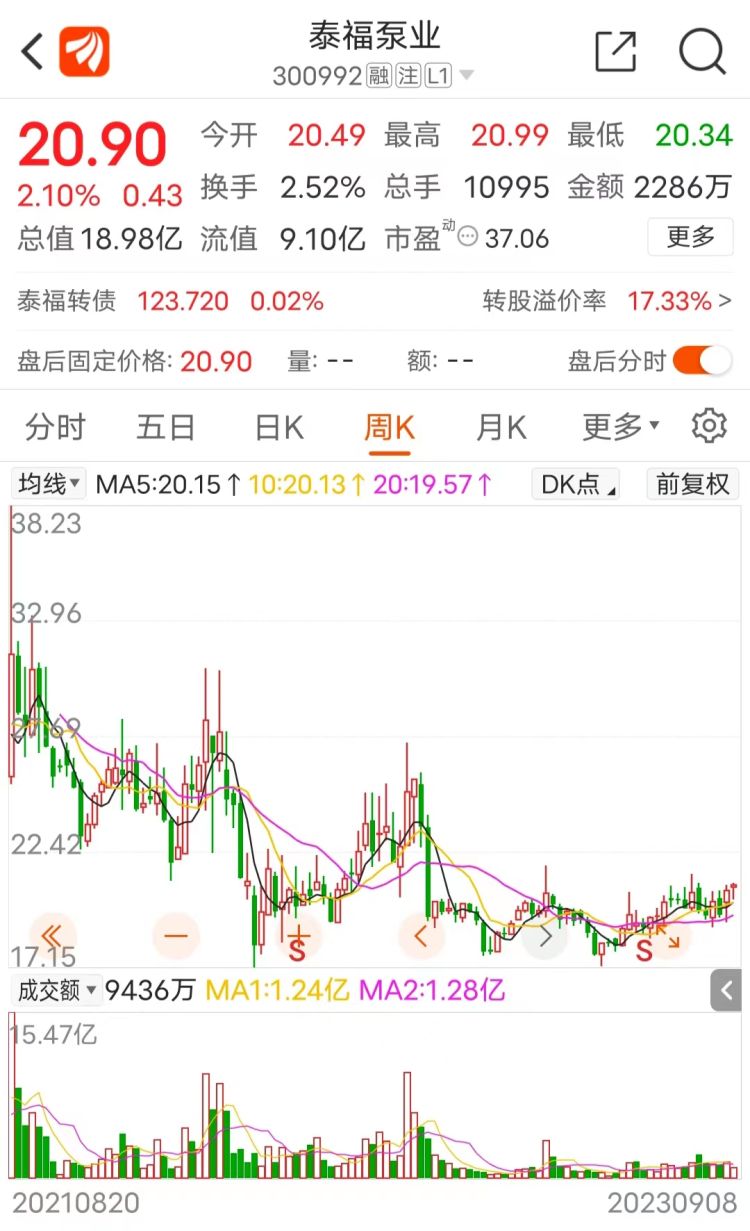Viewport: 750px width, 1231px height.
Task: Open the stock search
Action: 702,51
